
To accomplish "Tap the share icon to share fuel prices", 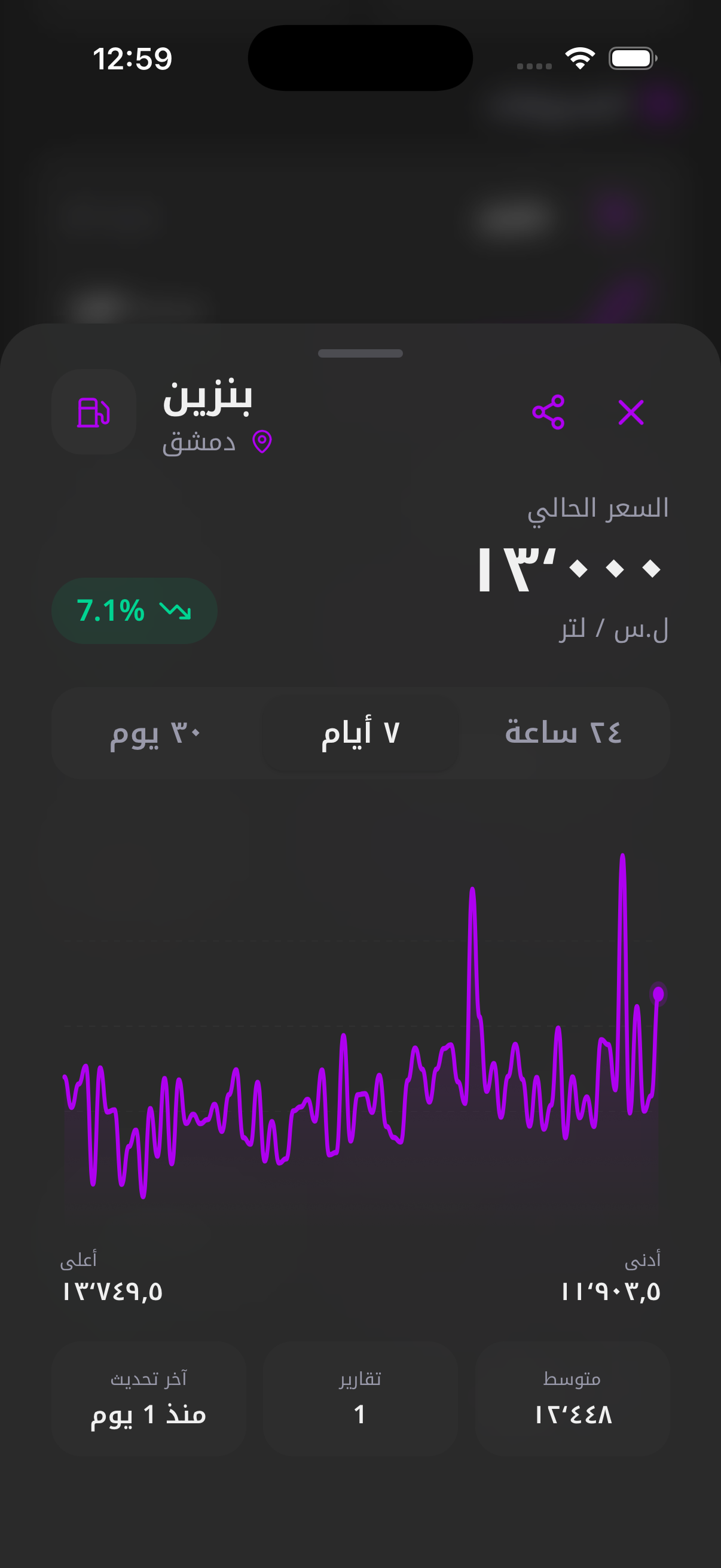I will 548,412.
